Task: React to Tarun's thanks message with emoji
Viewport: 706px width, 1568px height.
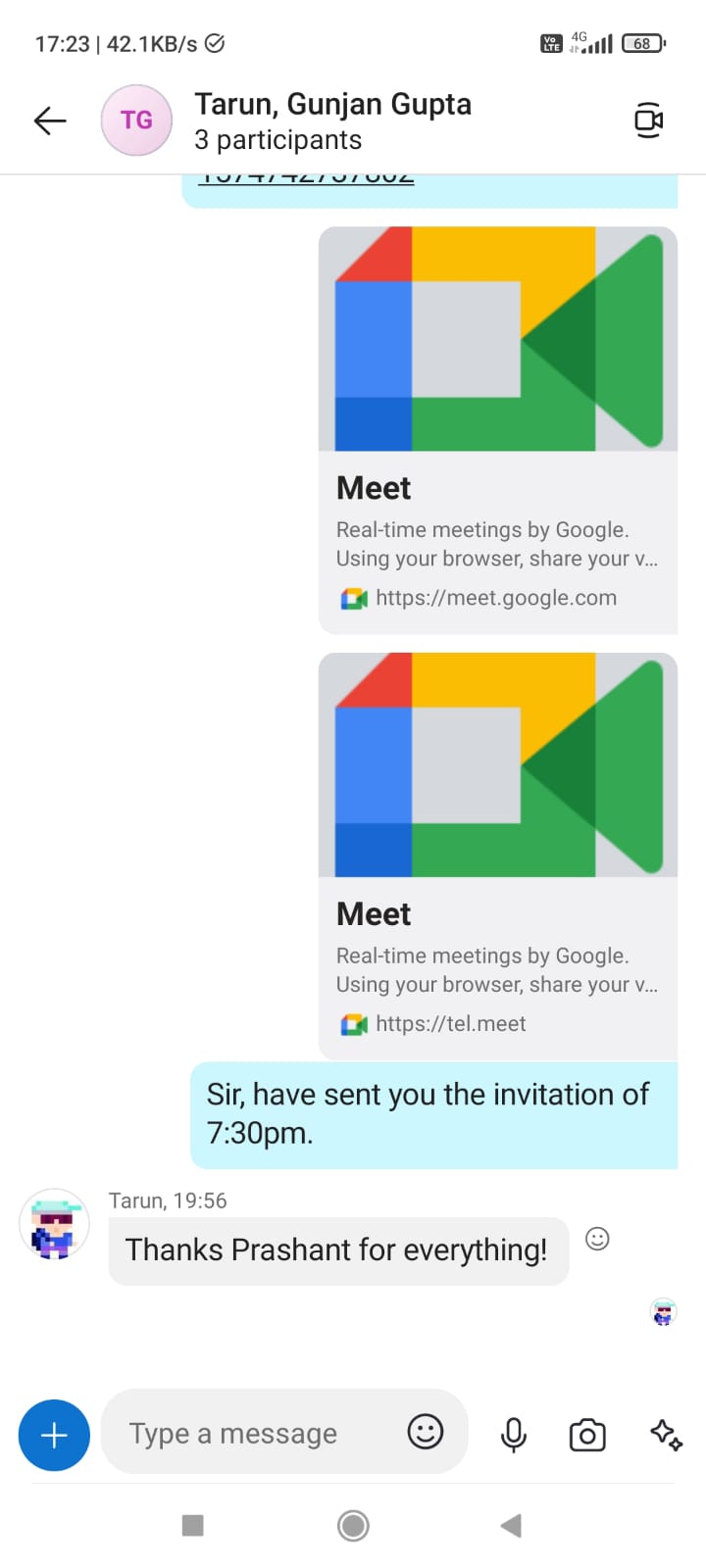Action: (x=597, y=1239)
